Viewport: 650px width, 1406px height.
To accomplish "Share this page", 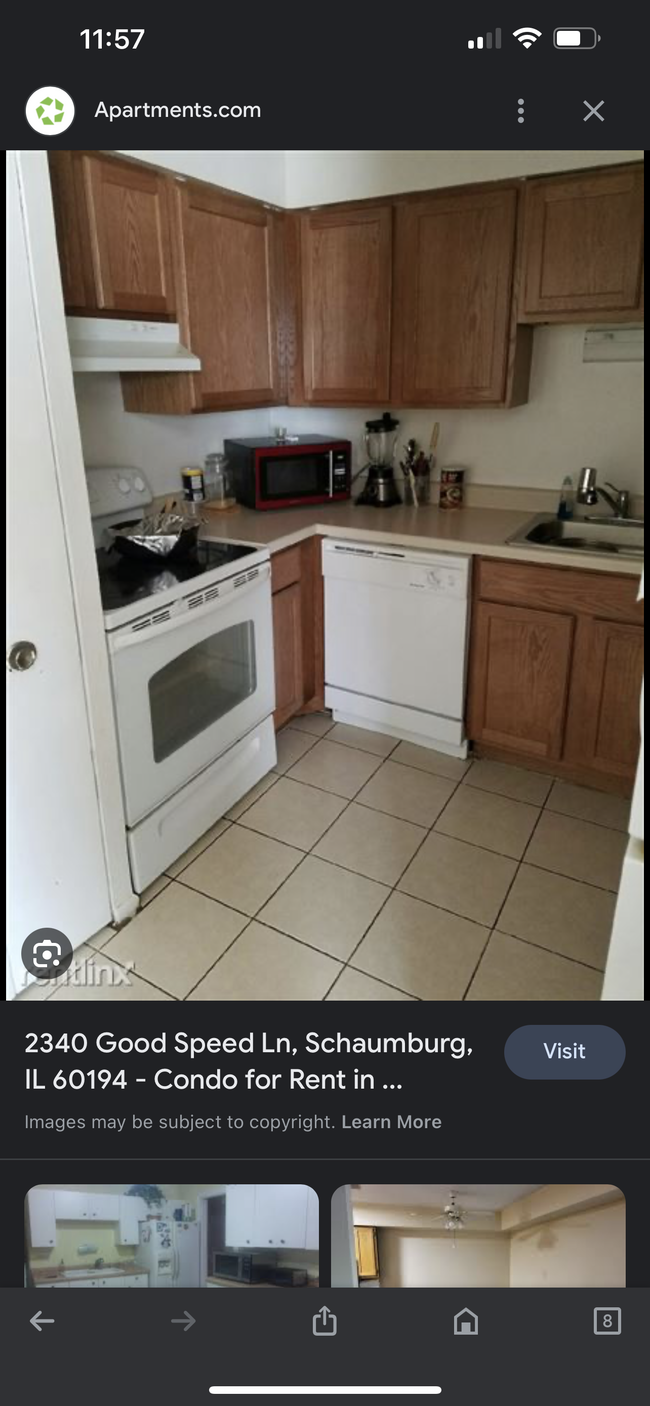I will pos(324,1321).
